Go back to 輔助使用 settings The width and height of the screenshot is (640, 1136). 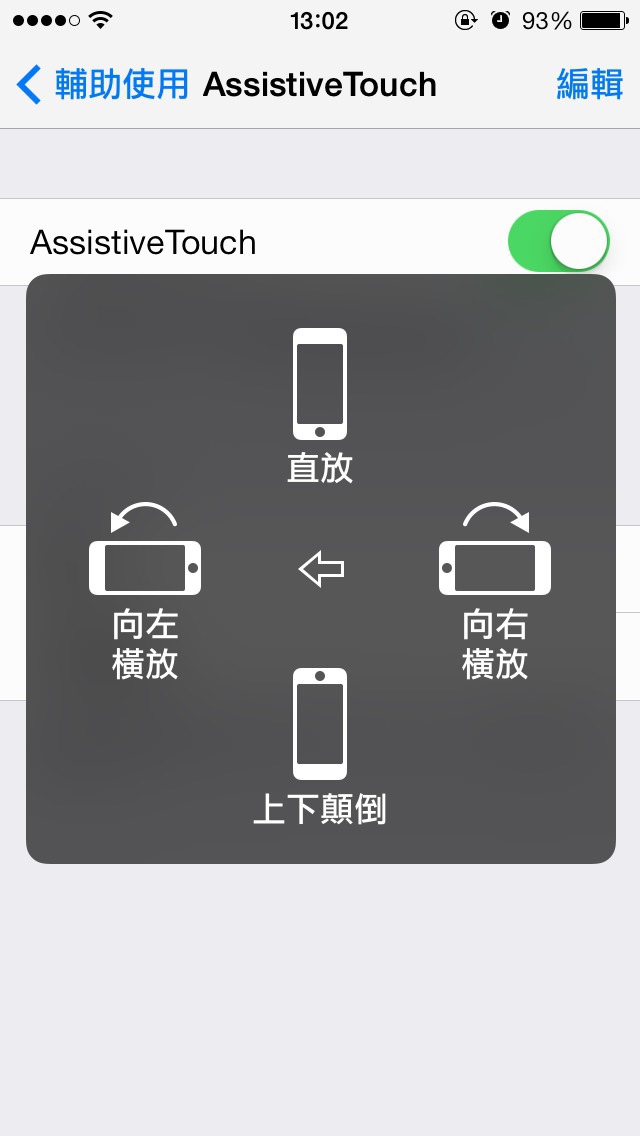click(x=102, y=85)
